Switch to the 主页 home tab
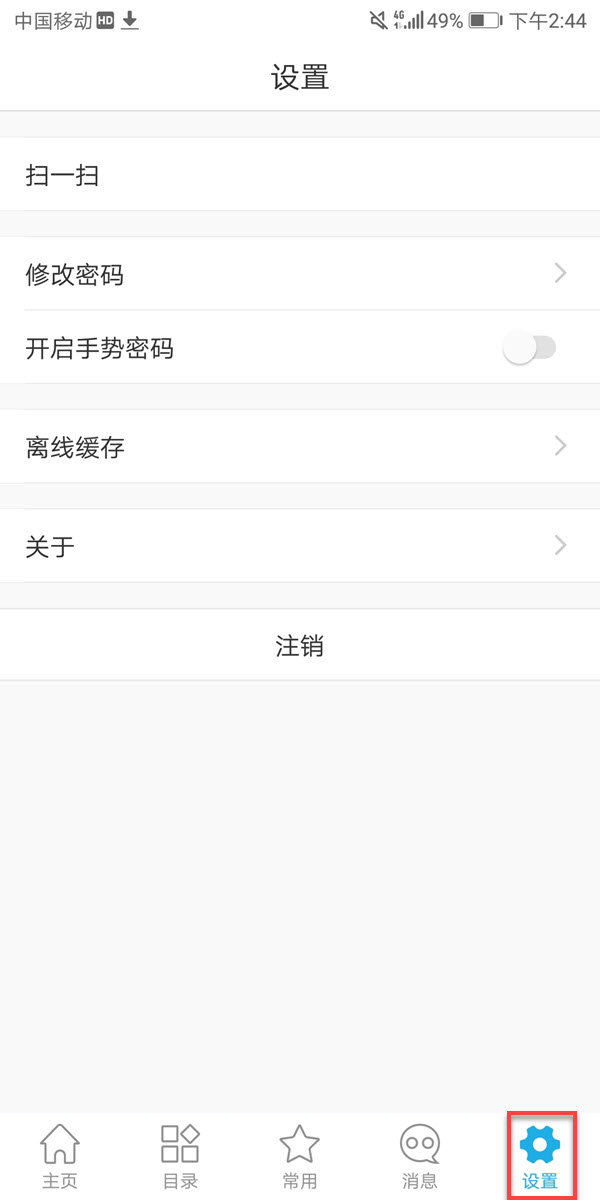Screen dimensions: 600x1200 (60, 1155)
